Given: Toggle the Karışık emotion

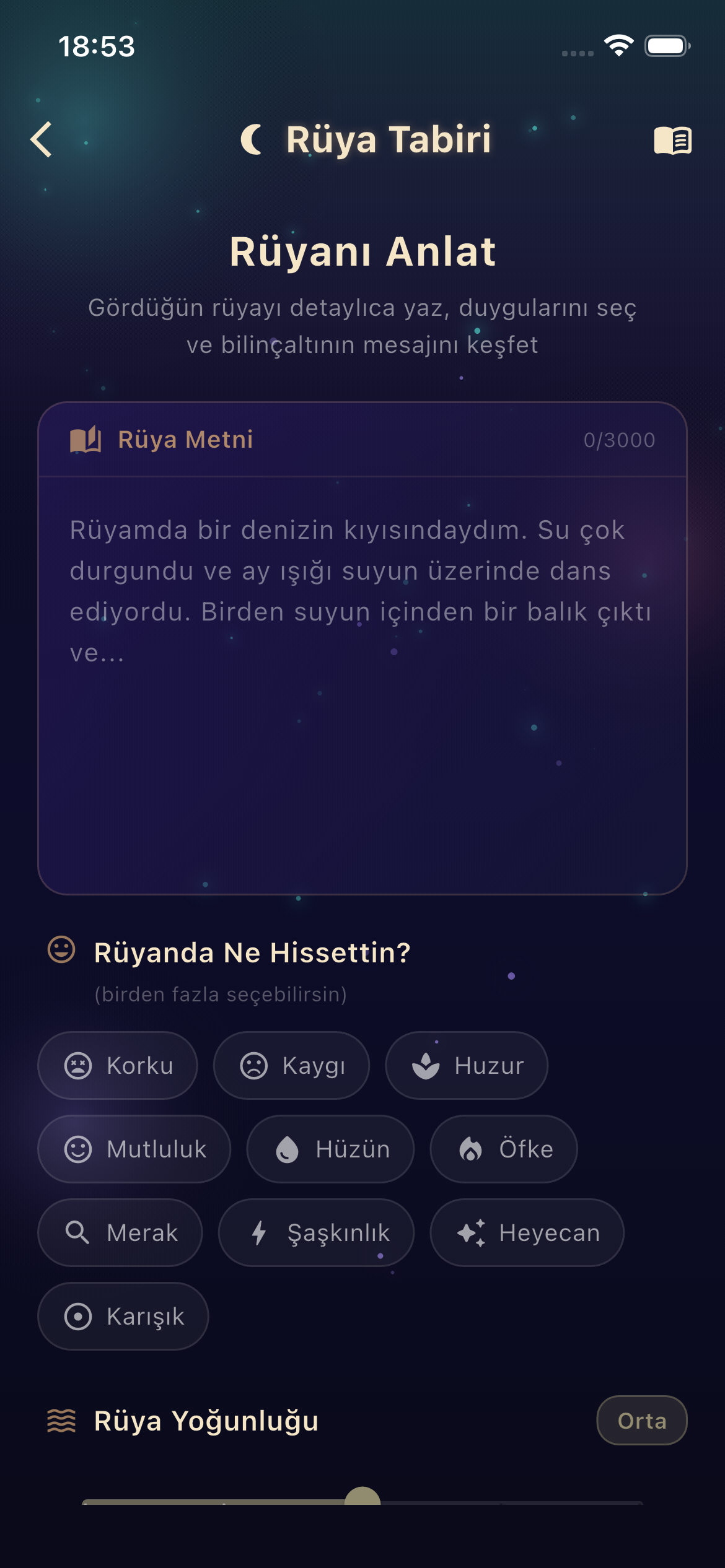Looking at the screenshot, I should tap(122, 1316).
